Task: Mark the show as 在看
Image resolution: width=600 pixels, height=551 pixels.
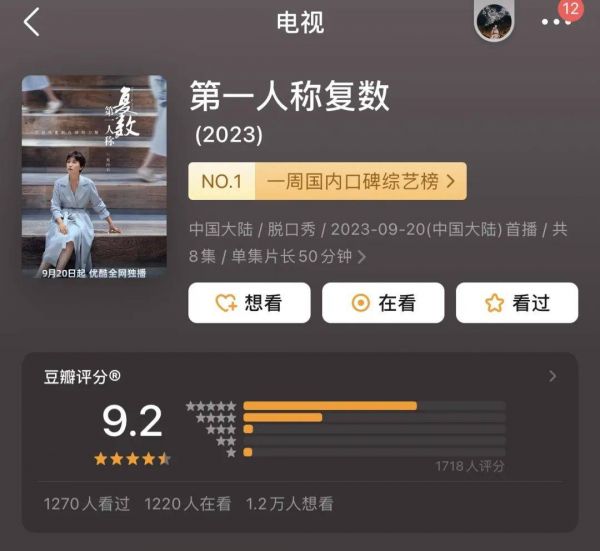Action: (383, 303)
